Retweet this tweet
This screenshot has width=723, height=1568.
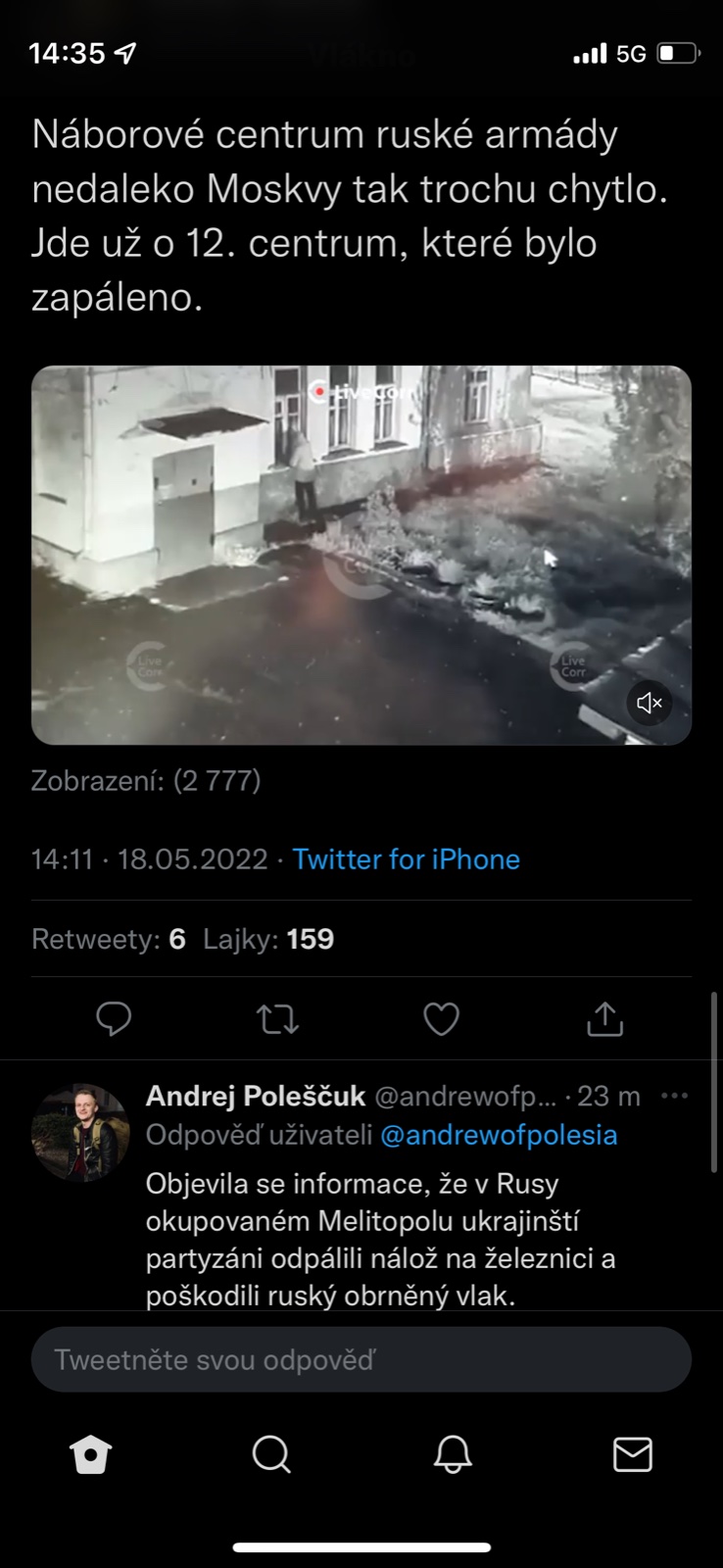277,1019
